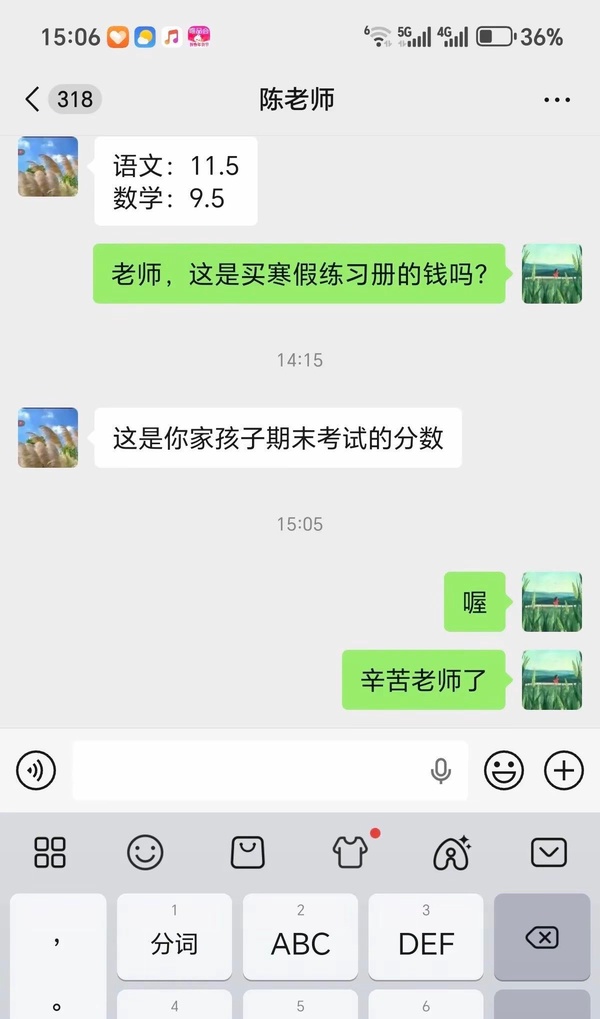Open the keyboard AI assistant
The height and width of the screenshot is (1019, 600).
coord(451,852)
